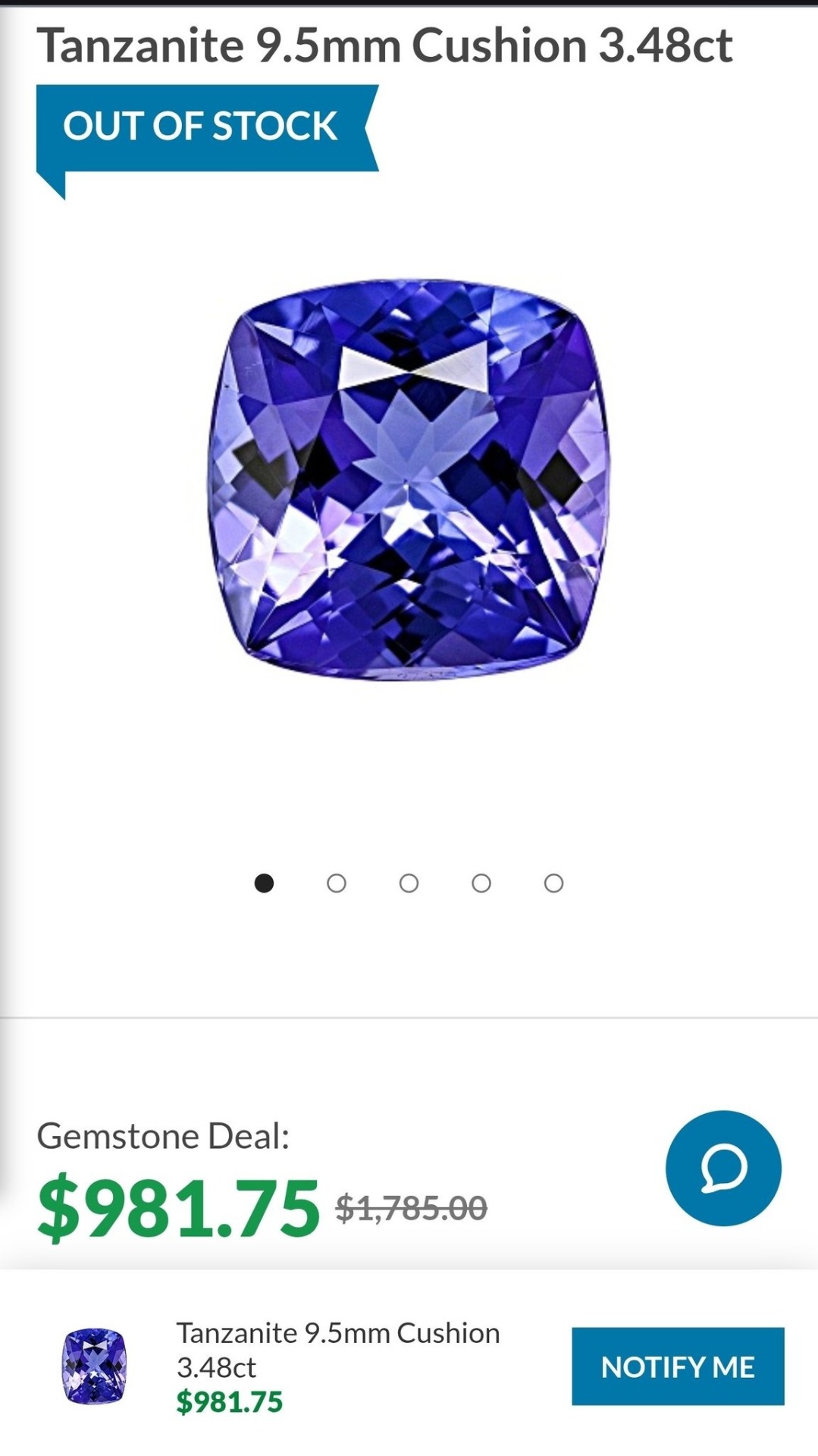Open the live chat bubble
Image resolution: width=818 pixels, height=1456 pixels.
click(x=723, y=1169)
